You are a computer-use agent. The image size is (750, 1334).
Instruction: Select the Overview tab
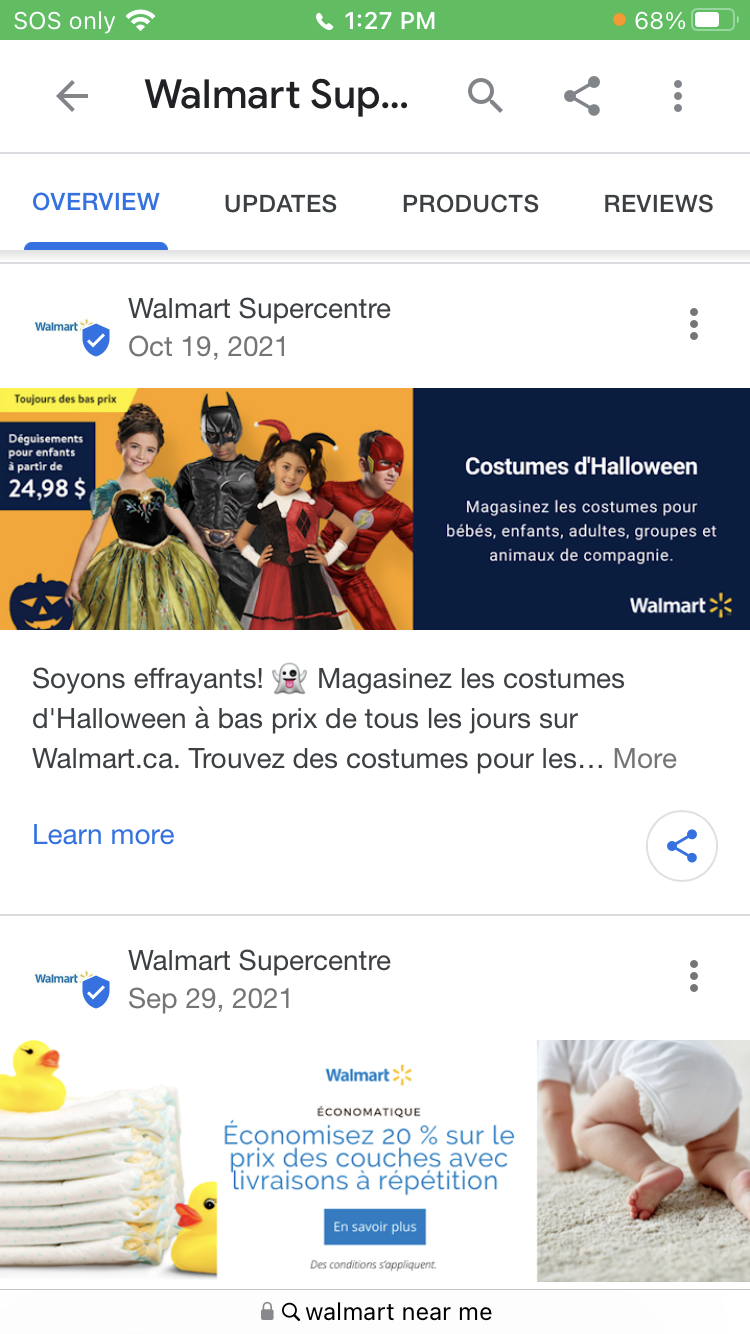click(96, 202)
